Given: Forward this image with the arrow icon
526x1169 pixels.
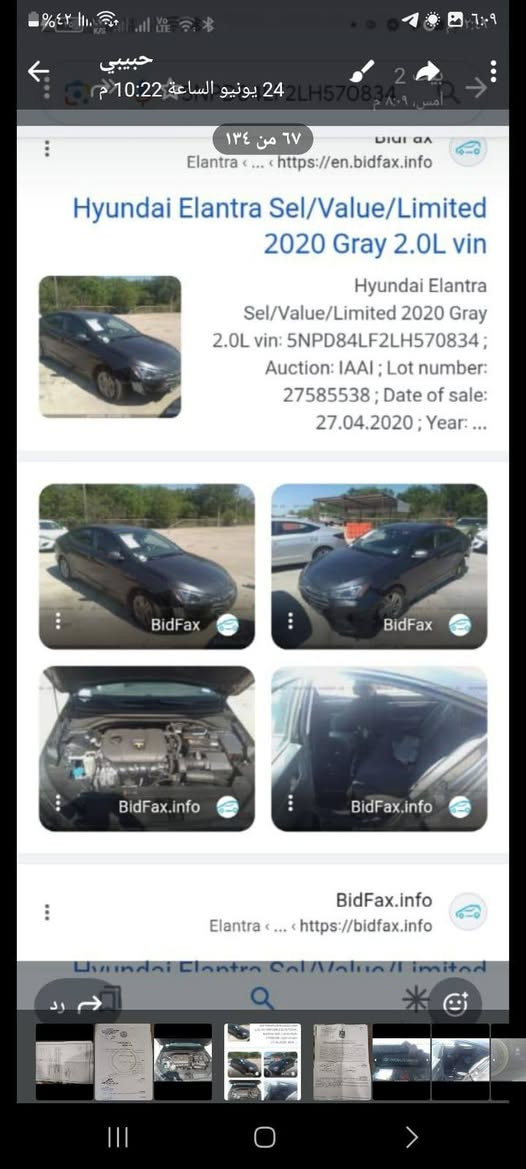Looking at the screenshot, I should [x=428, y=72].
